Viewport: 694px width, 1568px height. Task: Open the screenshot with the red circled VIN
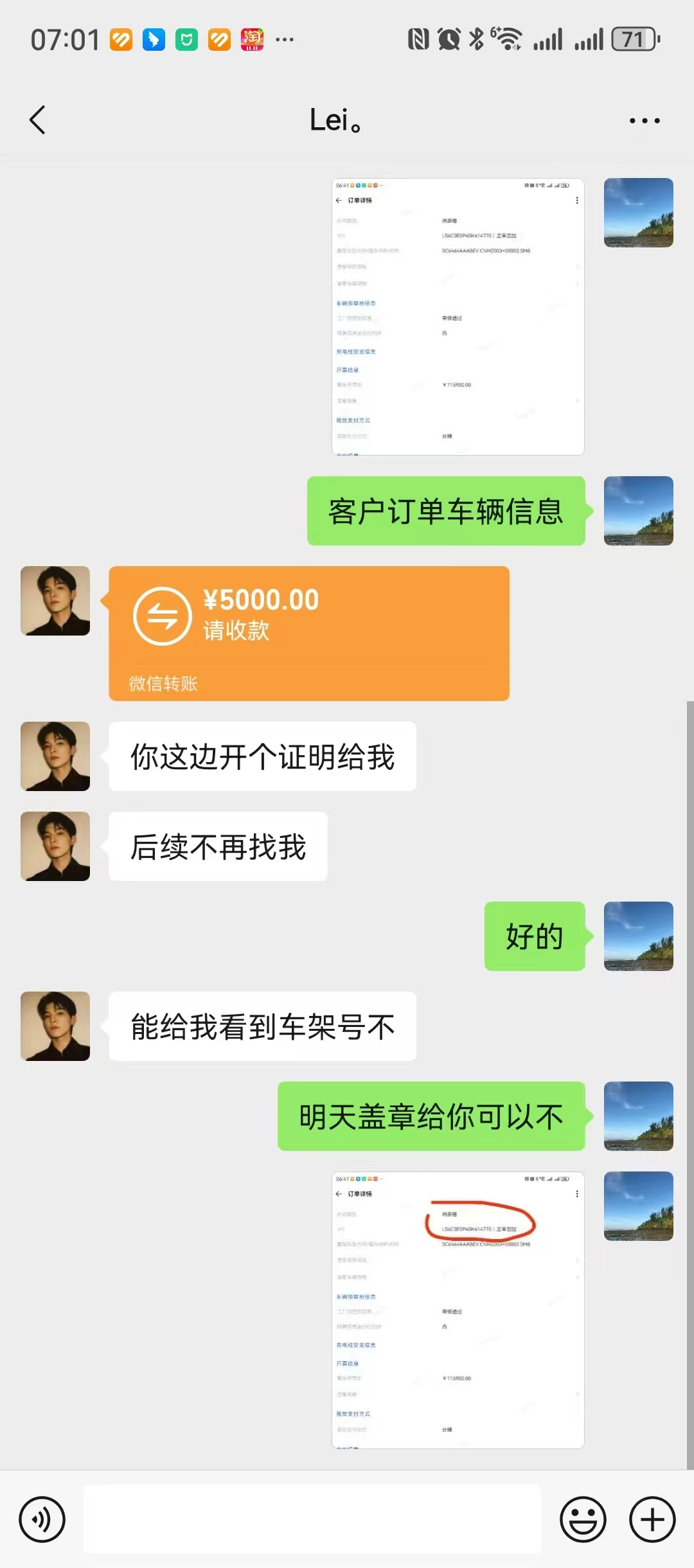tap(458, 1310)
